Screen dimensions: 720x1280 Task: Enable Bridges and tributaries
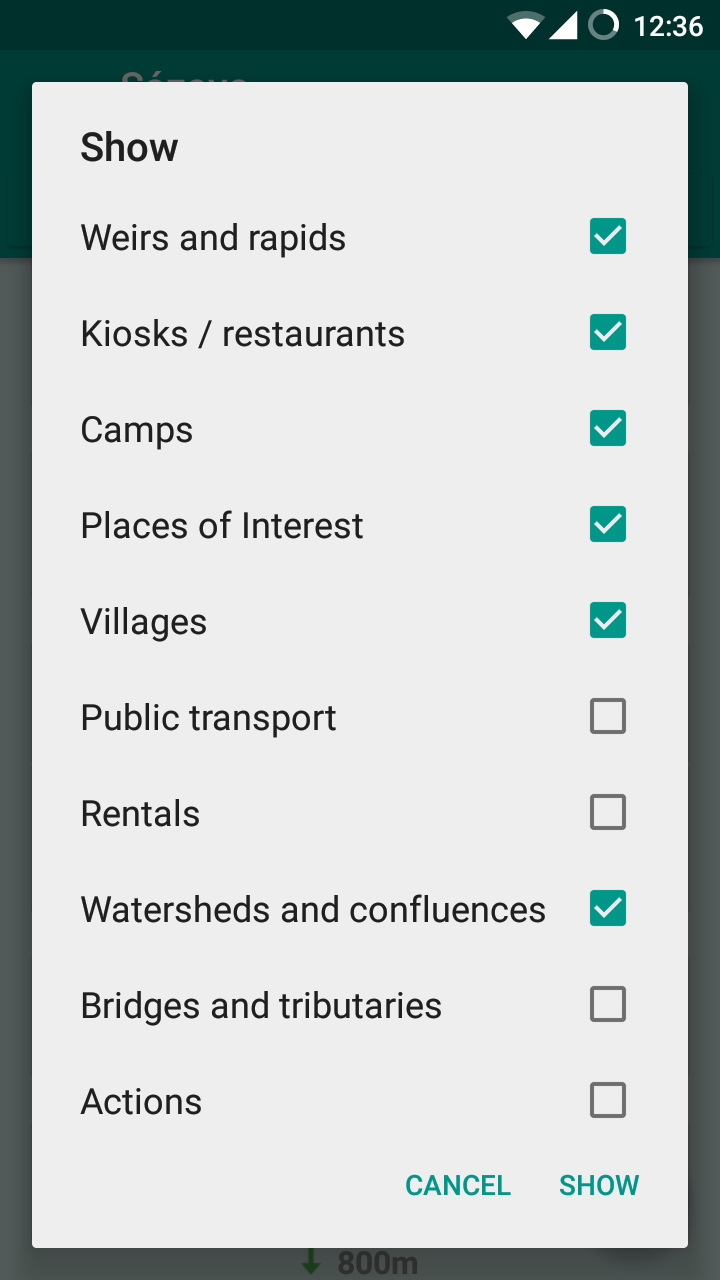608,1004
